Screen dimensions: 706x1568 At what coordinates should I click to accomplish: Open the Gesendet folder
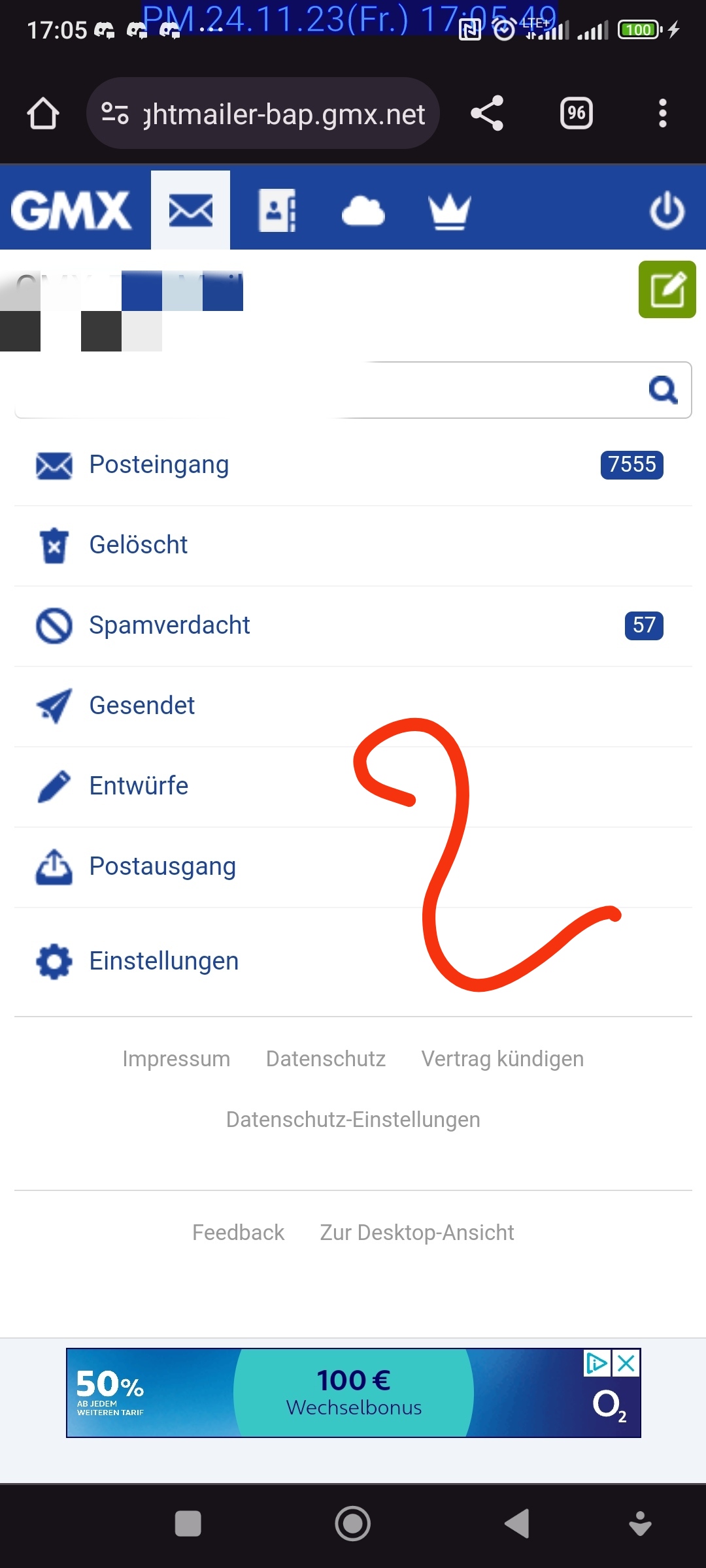[142, 706]
